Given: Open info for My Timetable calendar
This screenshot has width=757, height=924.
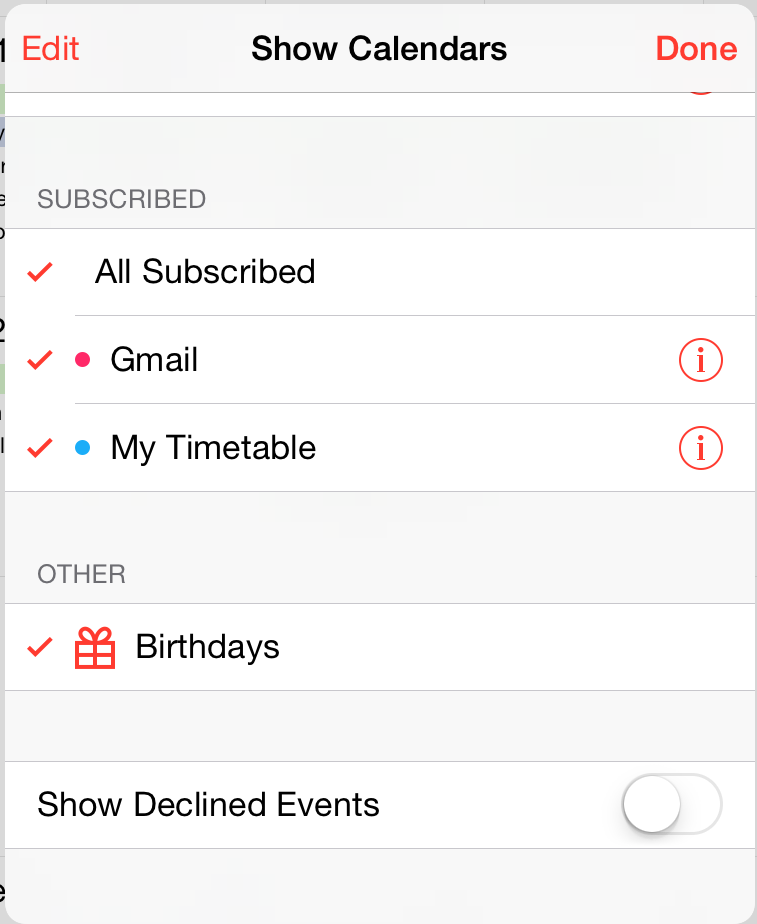Looking at the screenshot, I should click(700, 448).
